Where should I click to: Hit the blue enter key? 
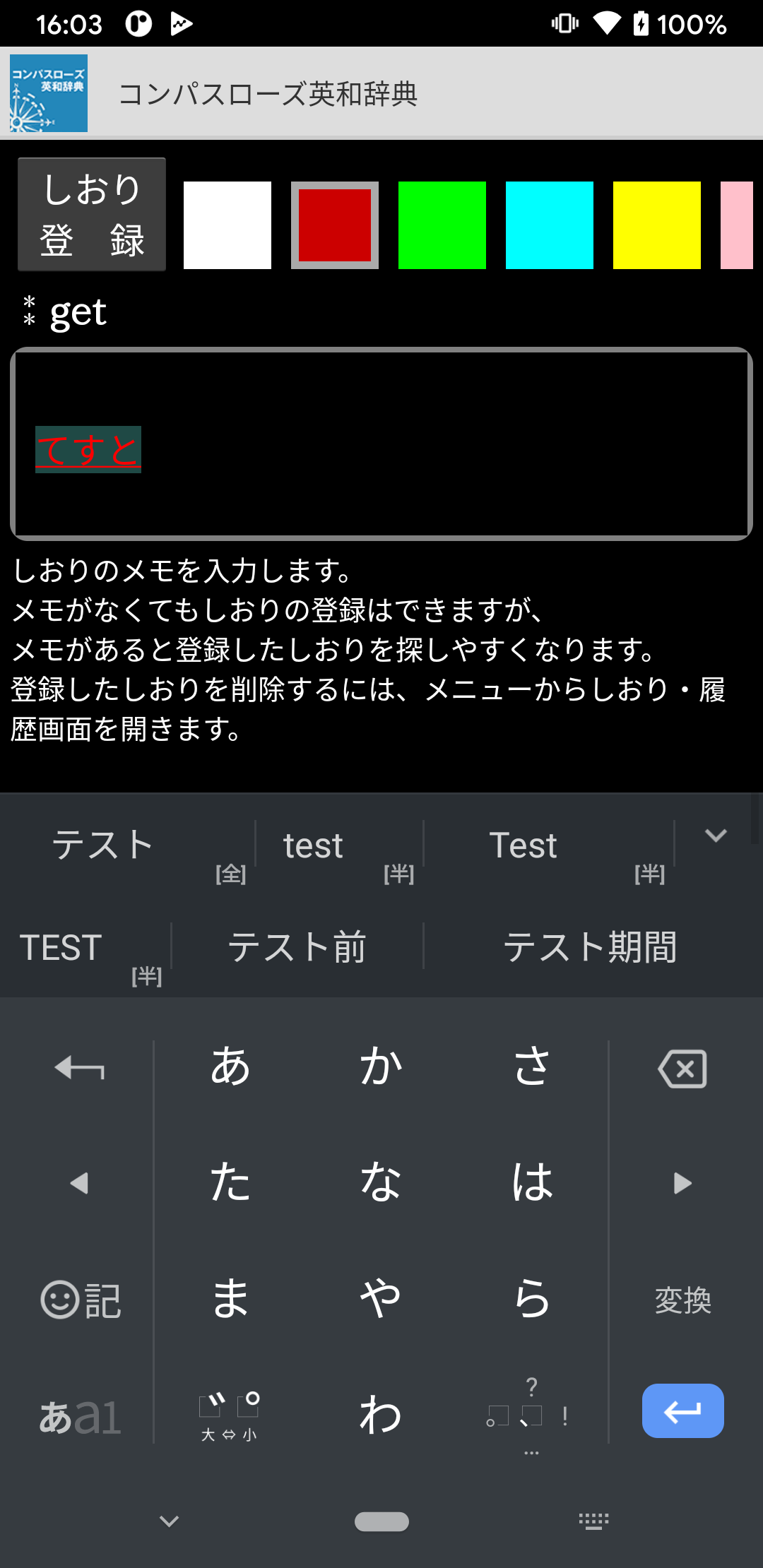pos(682,1410)
